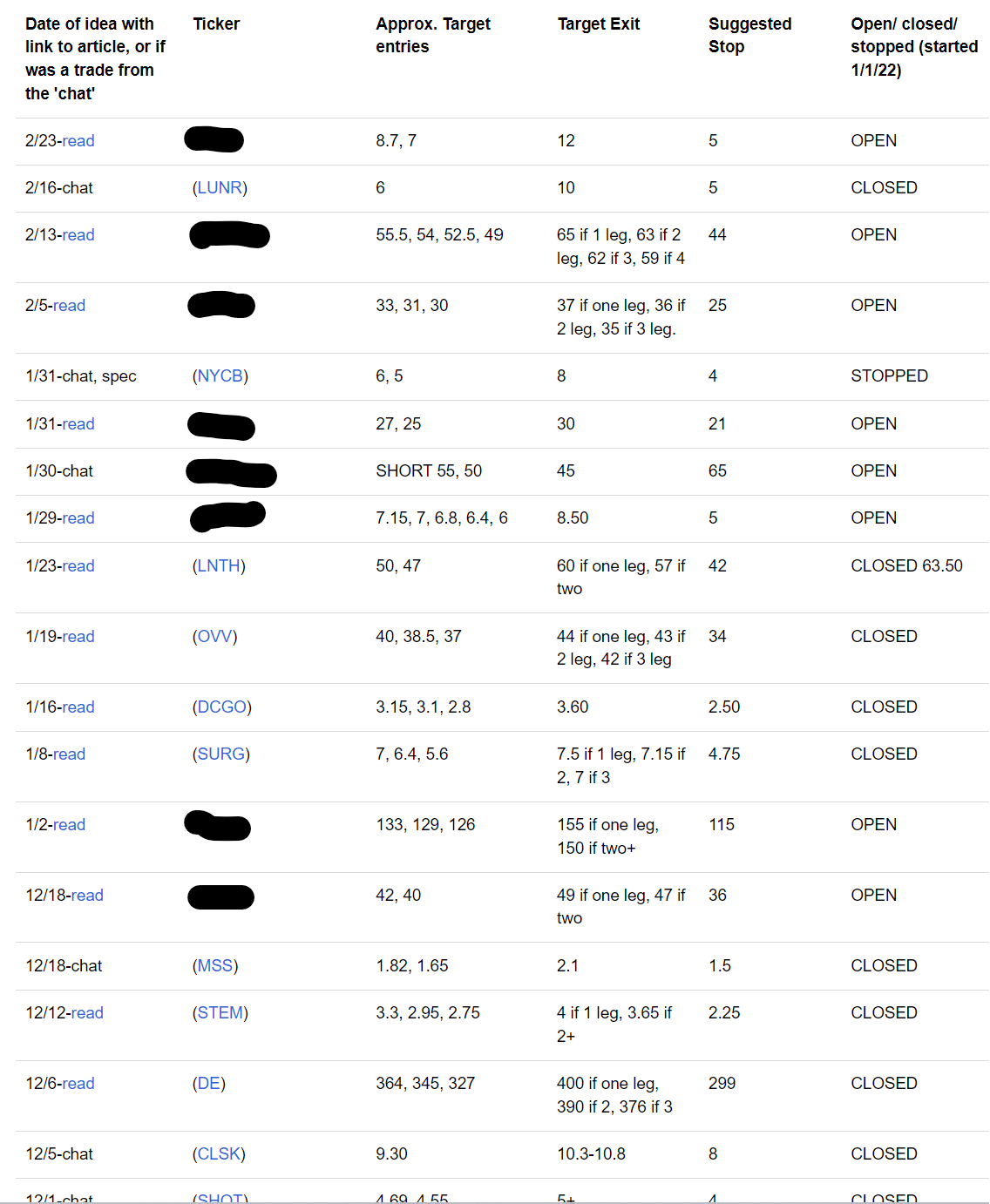Tap the SURG ticker link

[x=220, y=754]
